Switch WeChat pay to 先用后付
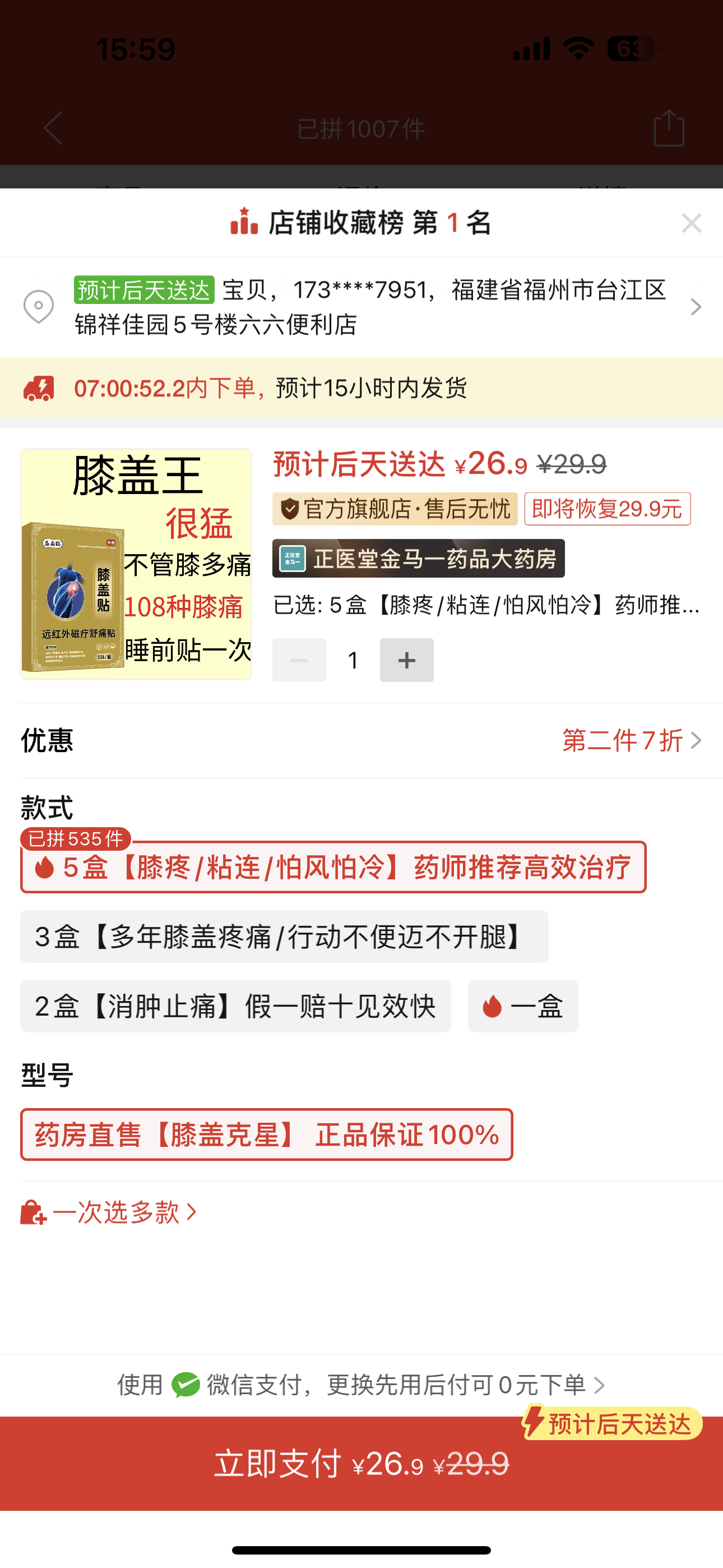723x1568 pixels. 361,1385
